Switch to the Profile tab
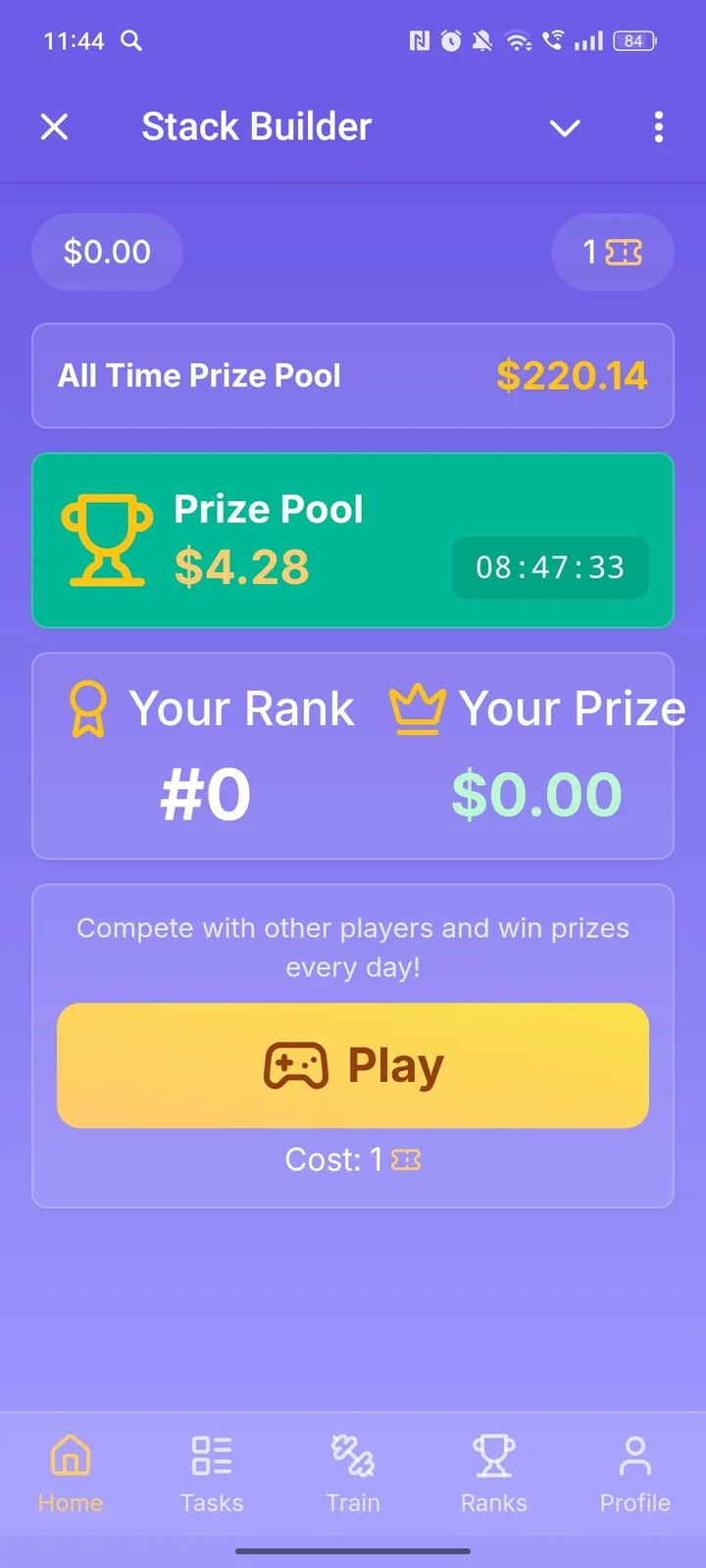This screenshot has height=1568, width=706. pyautogui.click(x=634, y=1473)
